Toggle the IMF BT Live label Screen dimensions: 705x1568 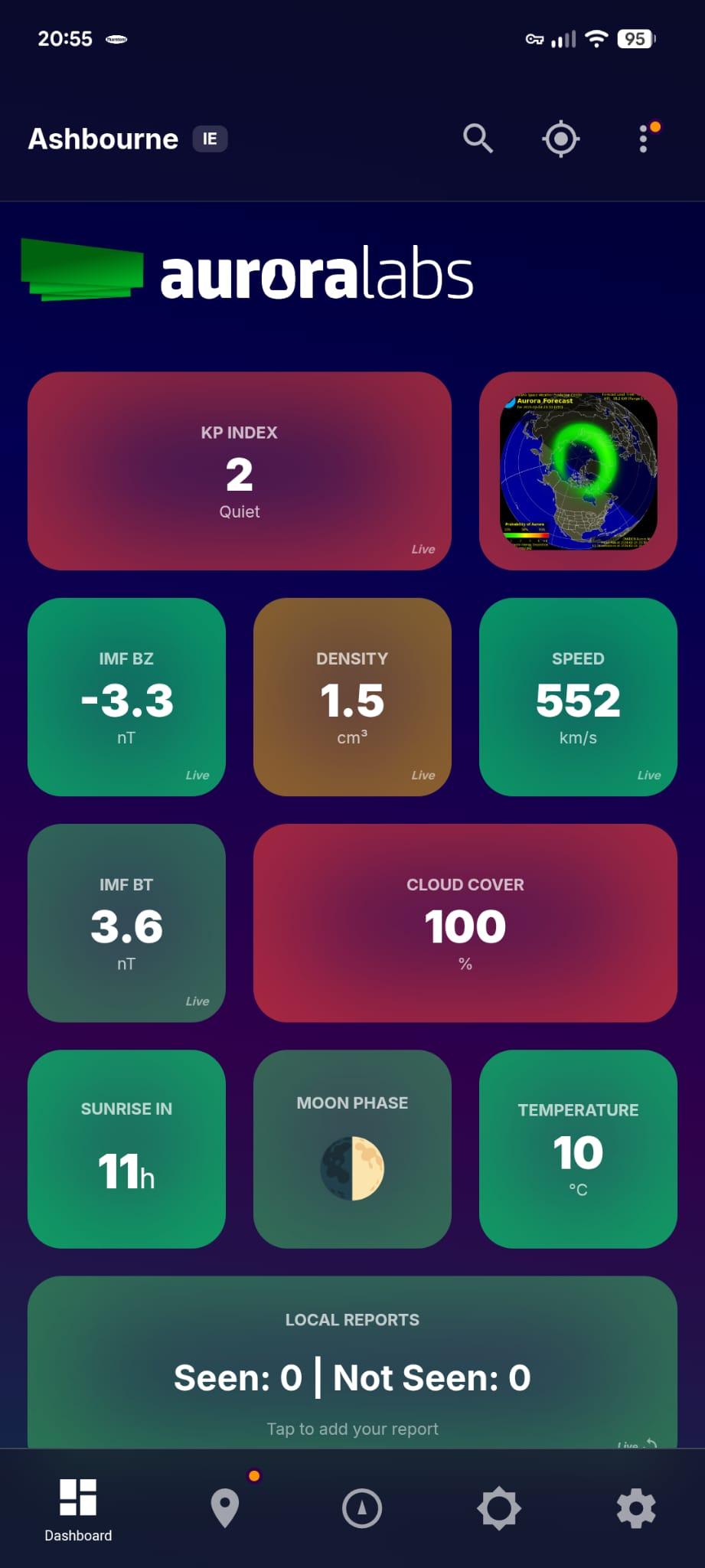pos(197,1001)
